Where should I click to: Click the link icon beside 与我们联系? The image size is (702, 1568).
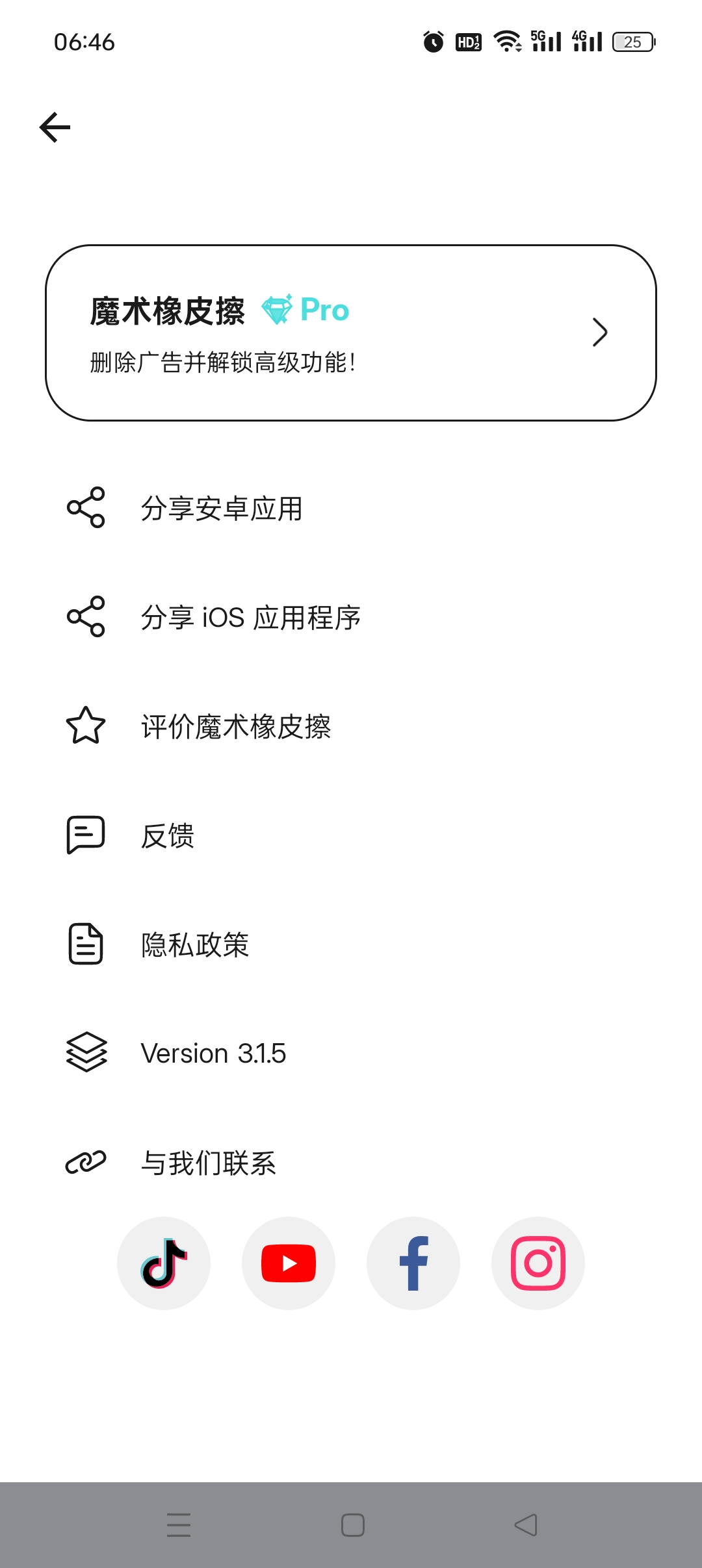(85, 1162)
